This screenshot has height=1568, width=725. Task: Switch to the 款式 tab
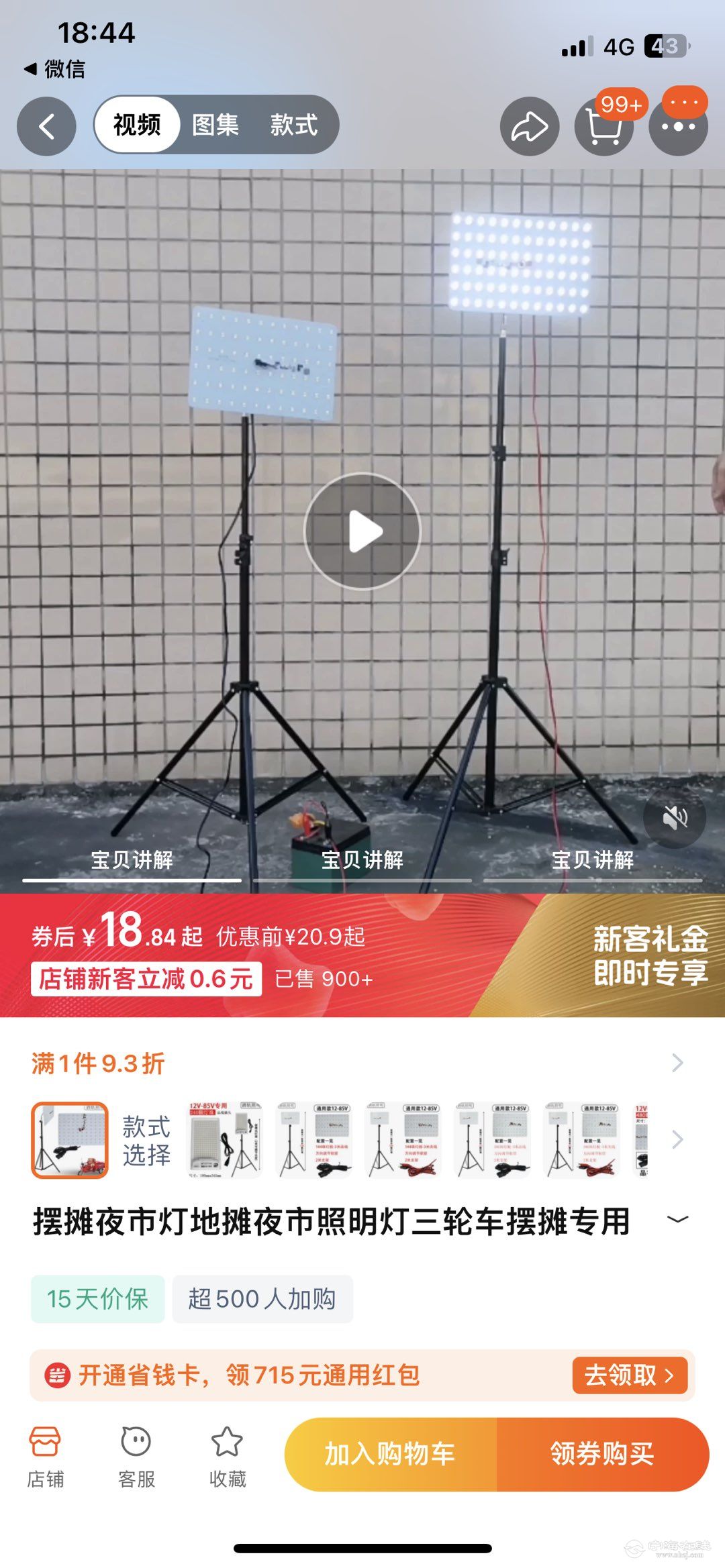click(293, 125)
